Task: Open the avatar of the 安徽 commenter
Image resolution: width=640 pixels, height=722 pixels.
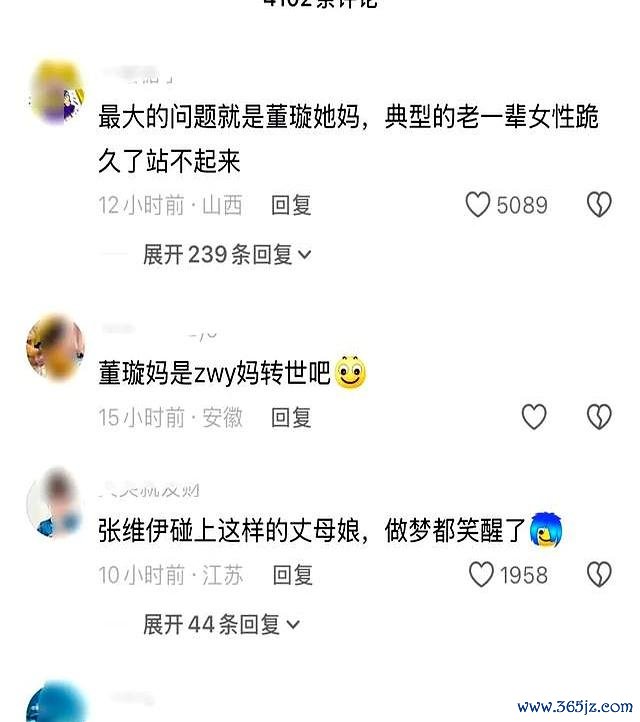Action: coord(54,348)
